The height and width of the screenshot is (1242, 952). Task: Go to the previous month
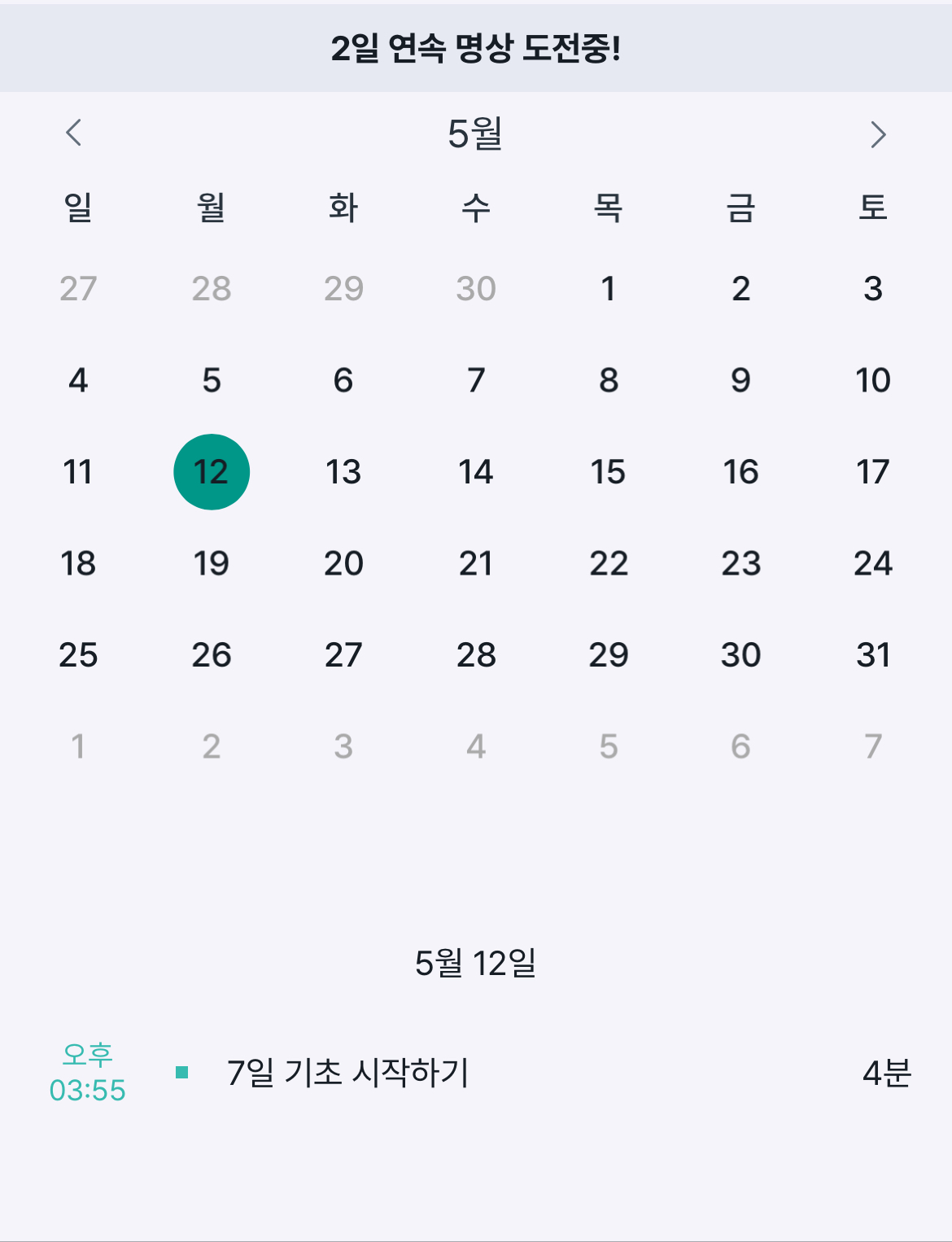pos(74,133)
